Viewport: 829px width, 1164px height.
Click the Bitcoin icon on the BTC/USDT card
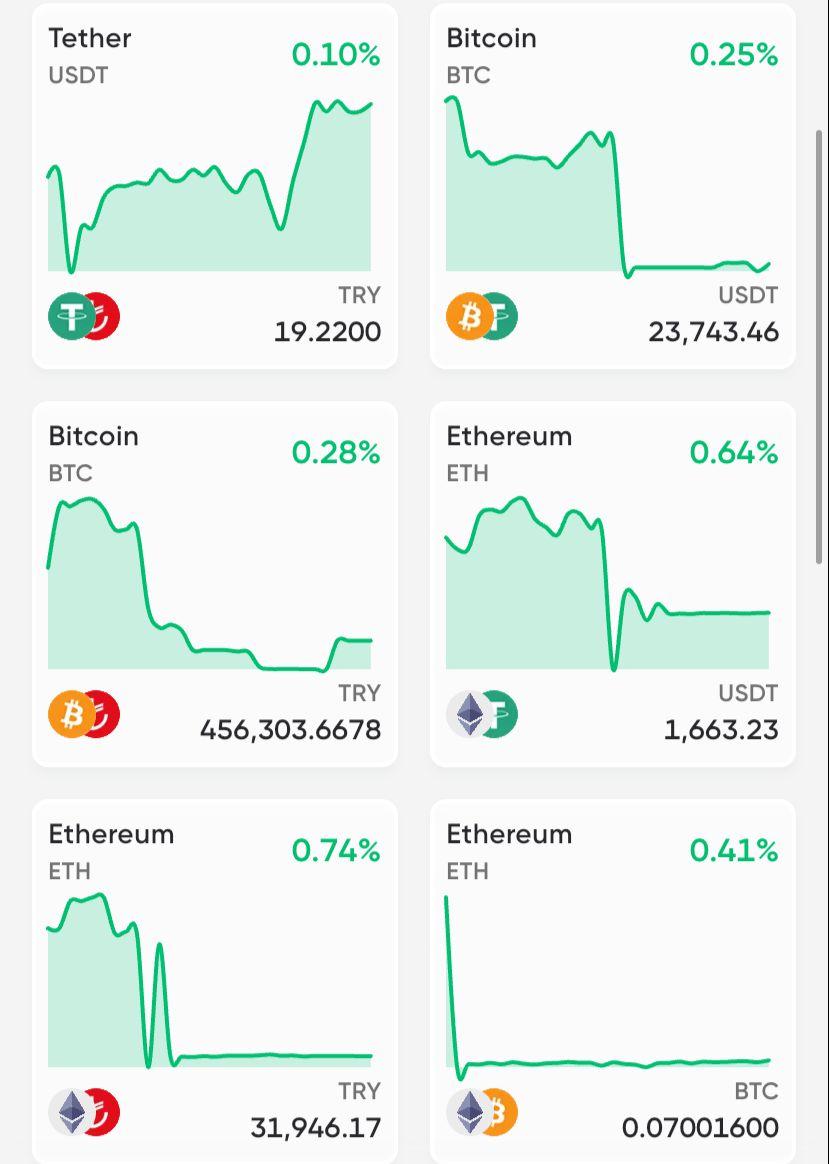click(x=468, y=316)
